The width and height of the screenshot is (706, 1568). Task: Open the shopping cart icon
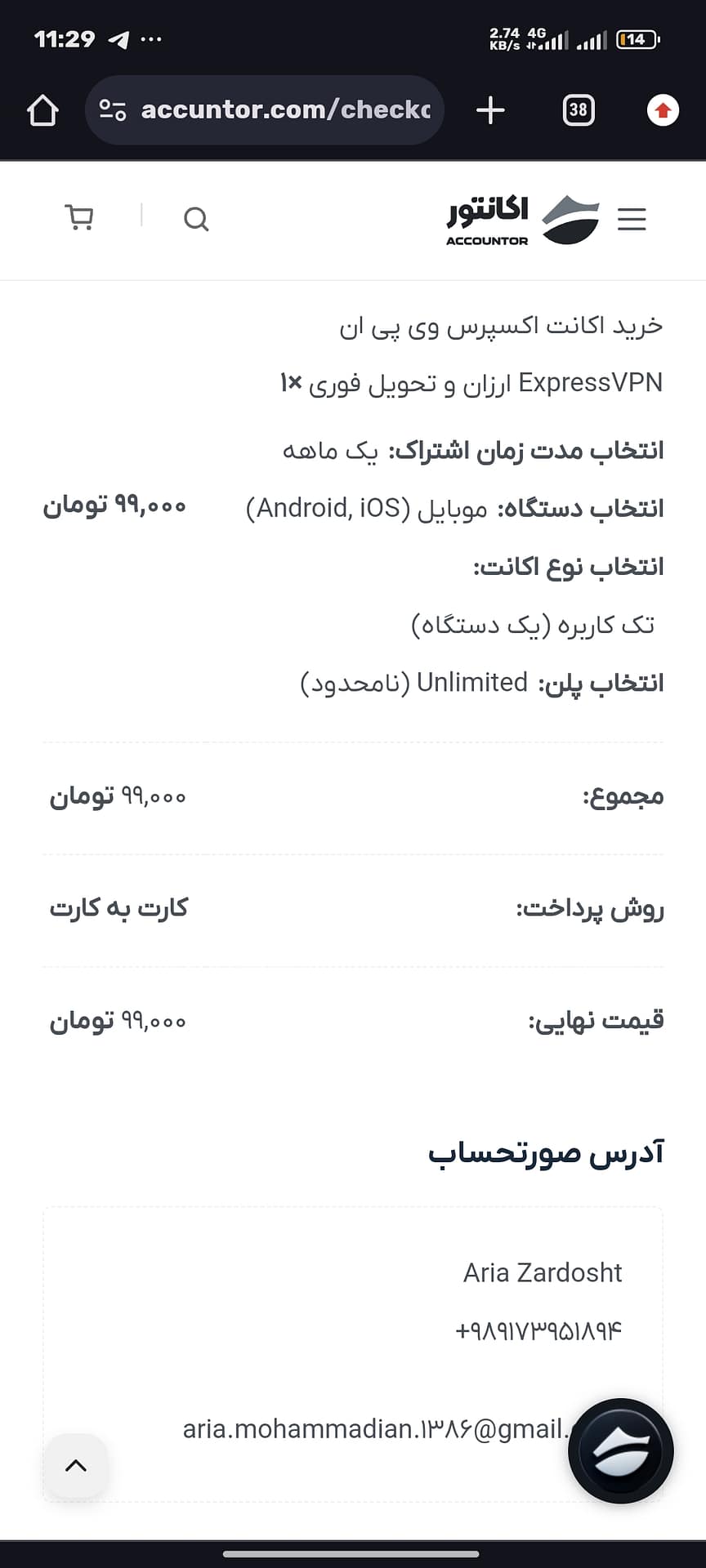(79, 218)
